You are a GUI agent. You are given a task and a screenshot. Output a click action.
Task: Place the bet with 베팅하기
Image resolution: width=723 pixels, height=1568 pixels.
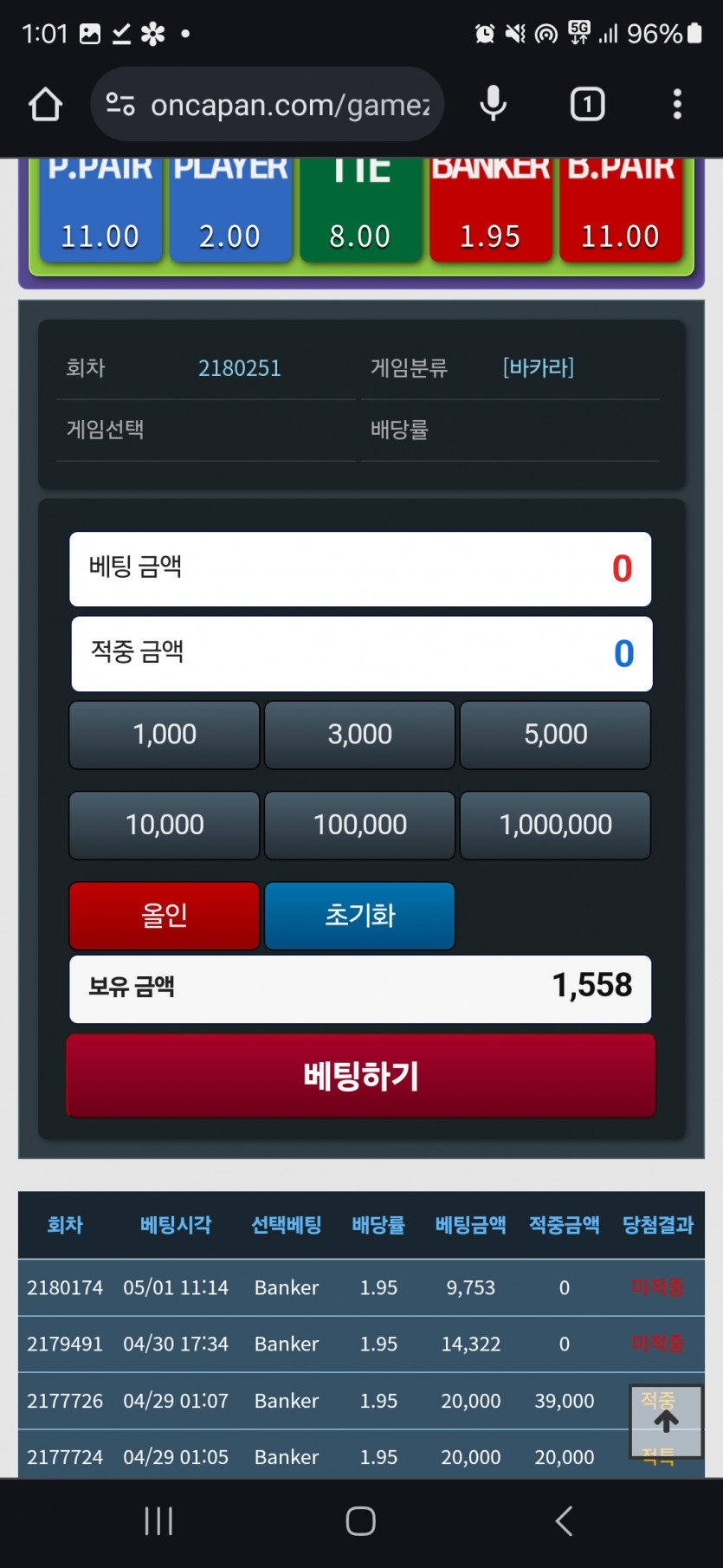(x=361, y=1076)
